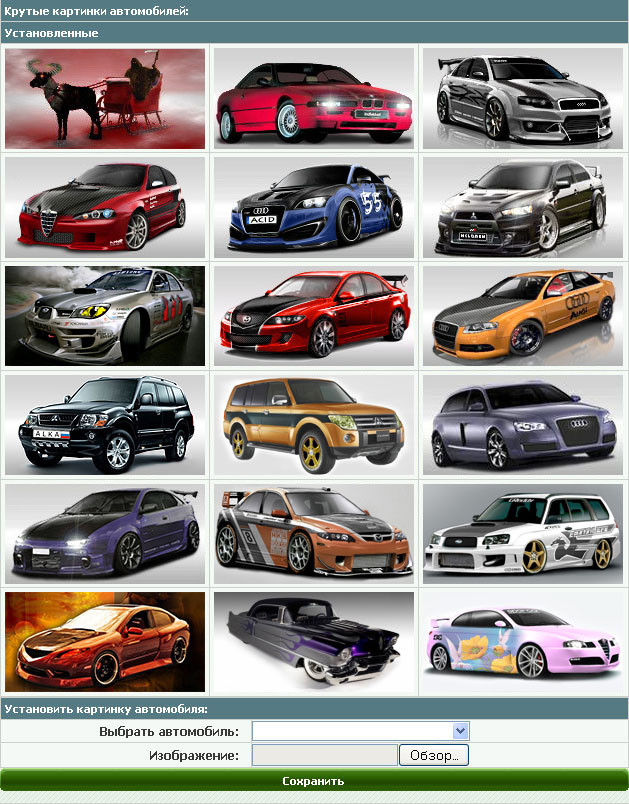This screenshot has width=629, height=804.
Task: Open the black SUV with ALKA plate
Action: 105,424
